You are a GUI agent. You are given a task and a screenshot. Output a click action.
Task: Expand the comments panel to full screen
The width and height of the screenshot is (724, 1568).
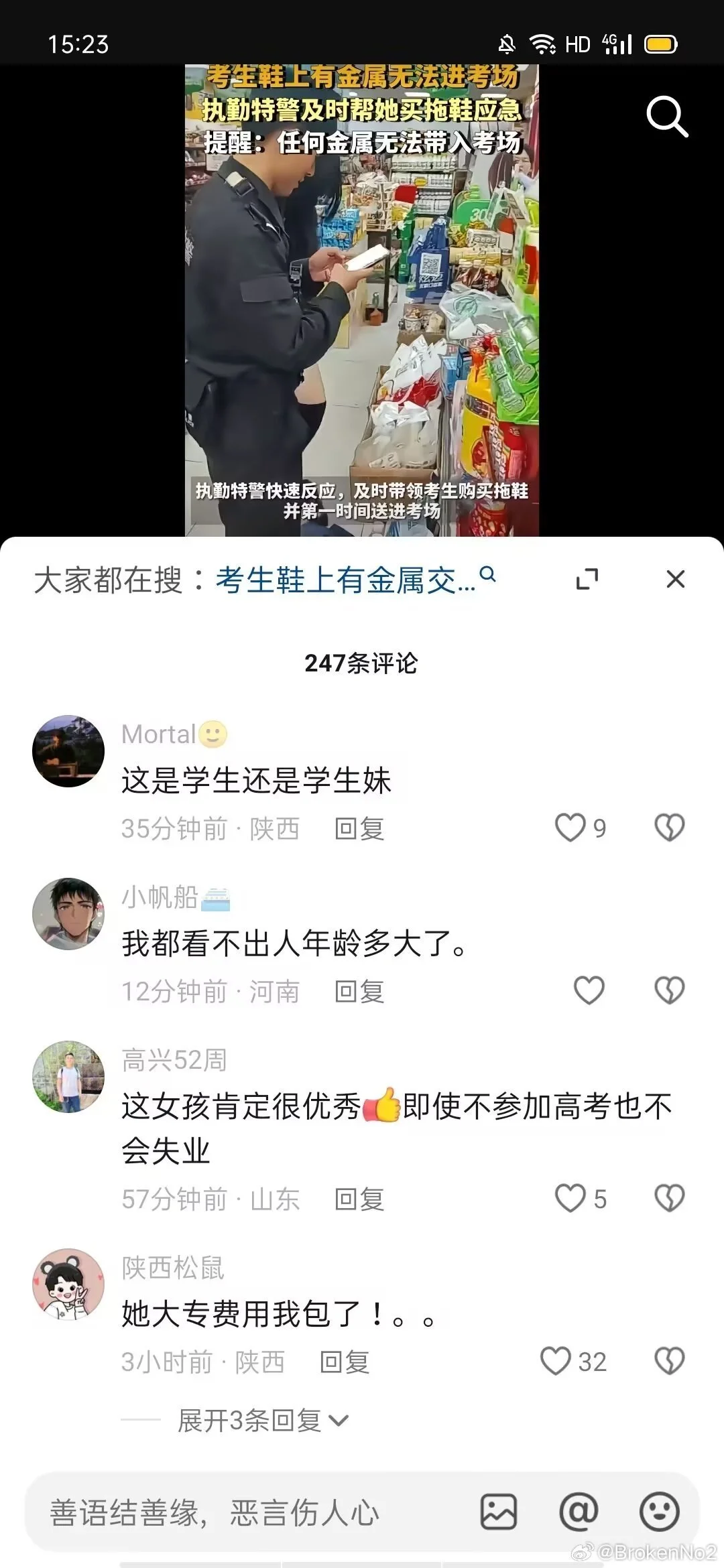tap(587, 579)
